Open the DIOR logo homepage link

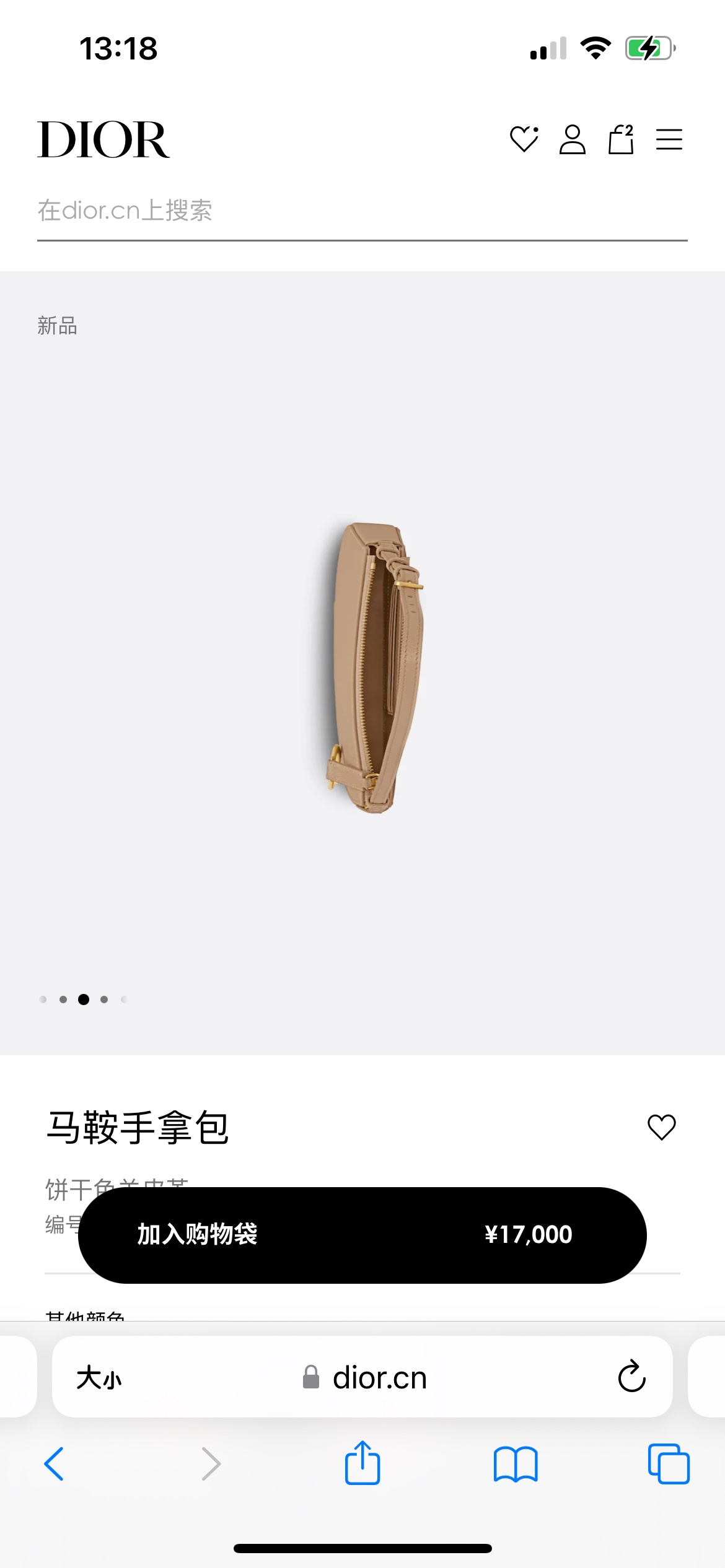(x=103, y=140)
